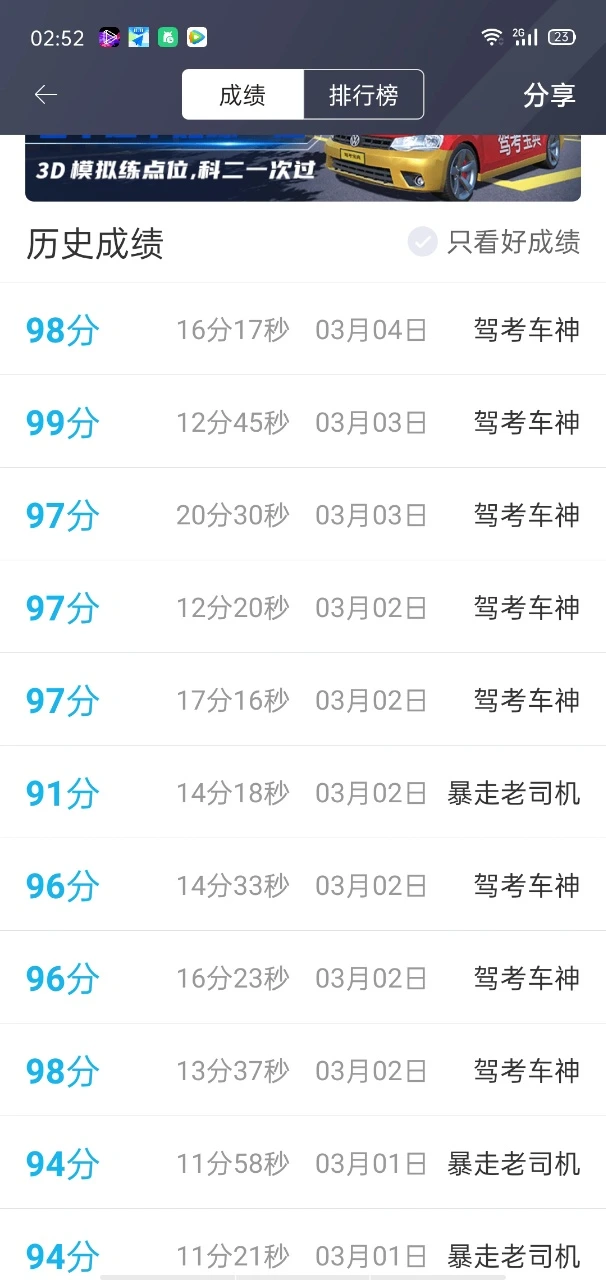
Task: Go back using the arrow icon
Action: click(x=46, y=95)
